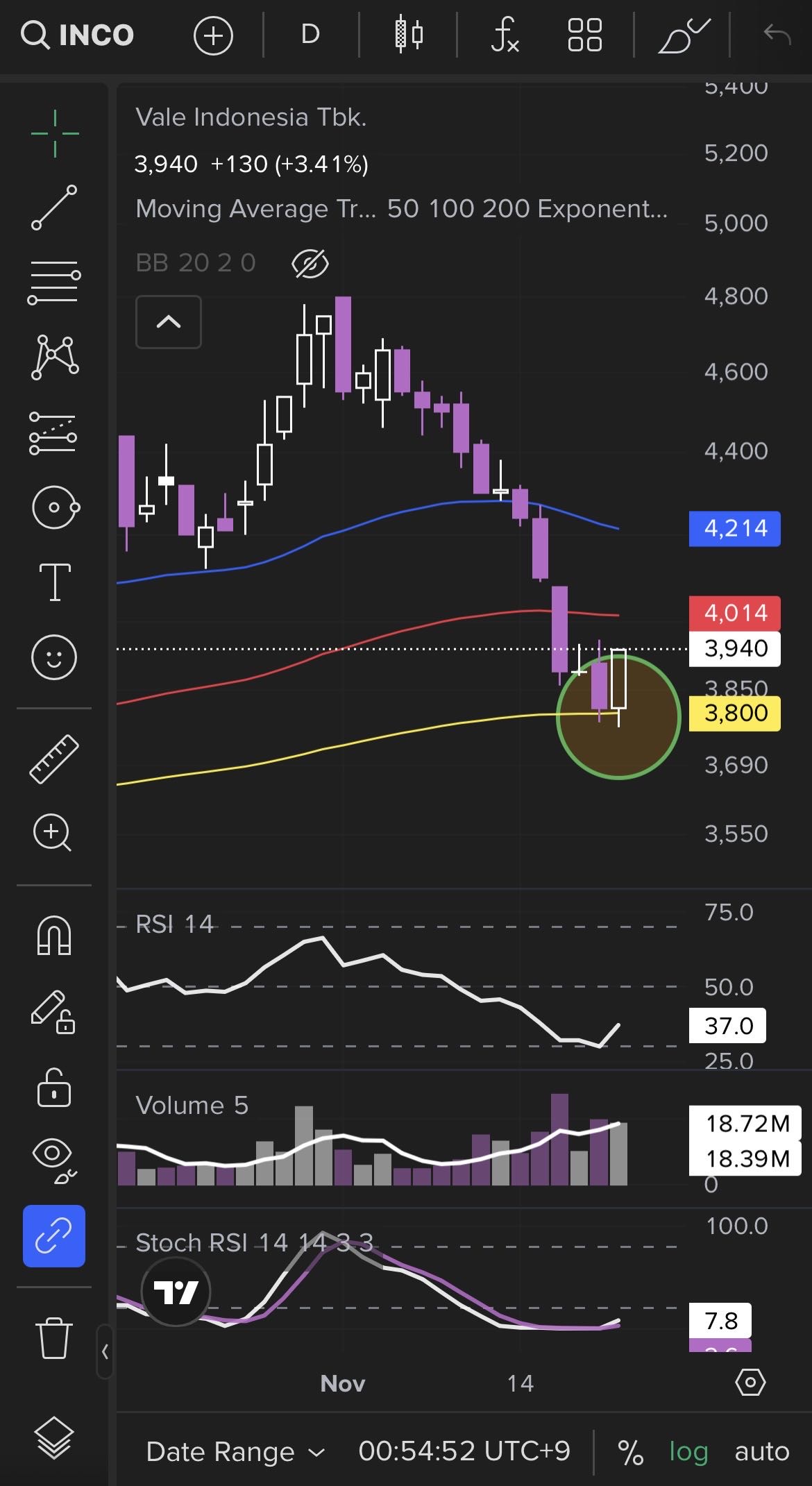Open the fx indicators menu
812x1486 pixels.
(505, 35)
